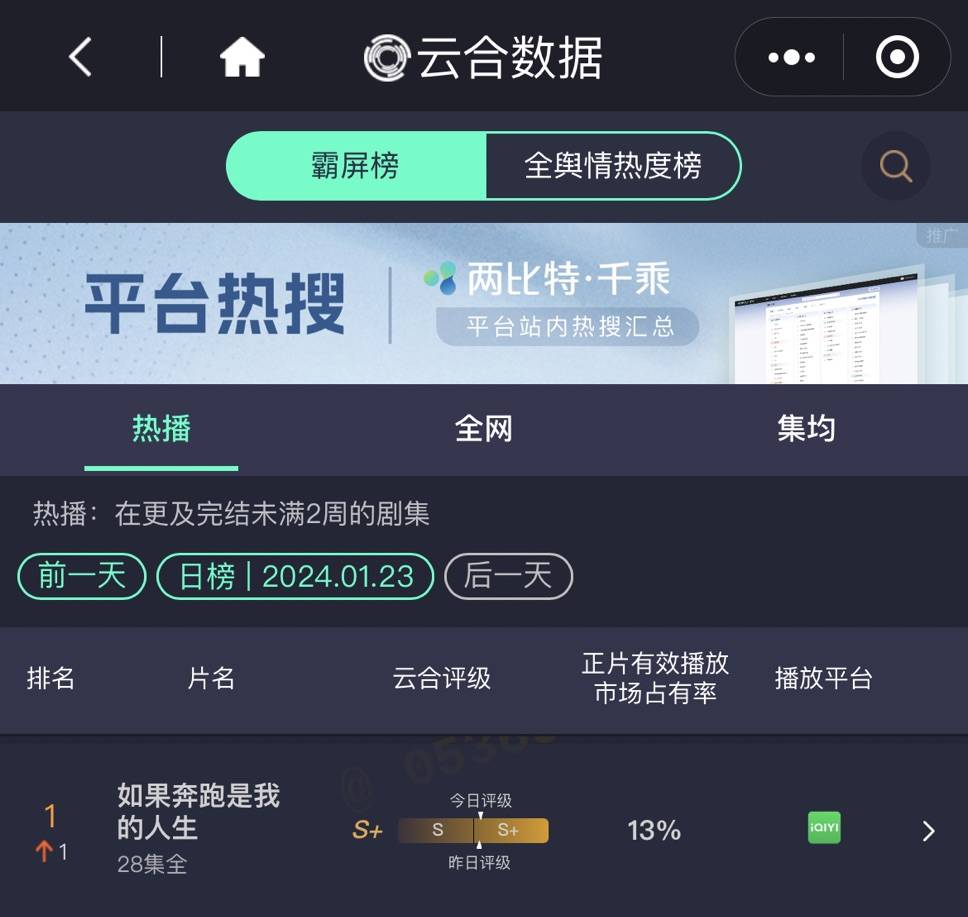Tap the 后一天 button

(x=508, y=576)
